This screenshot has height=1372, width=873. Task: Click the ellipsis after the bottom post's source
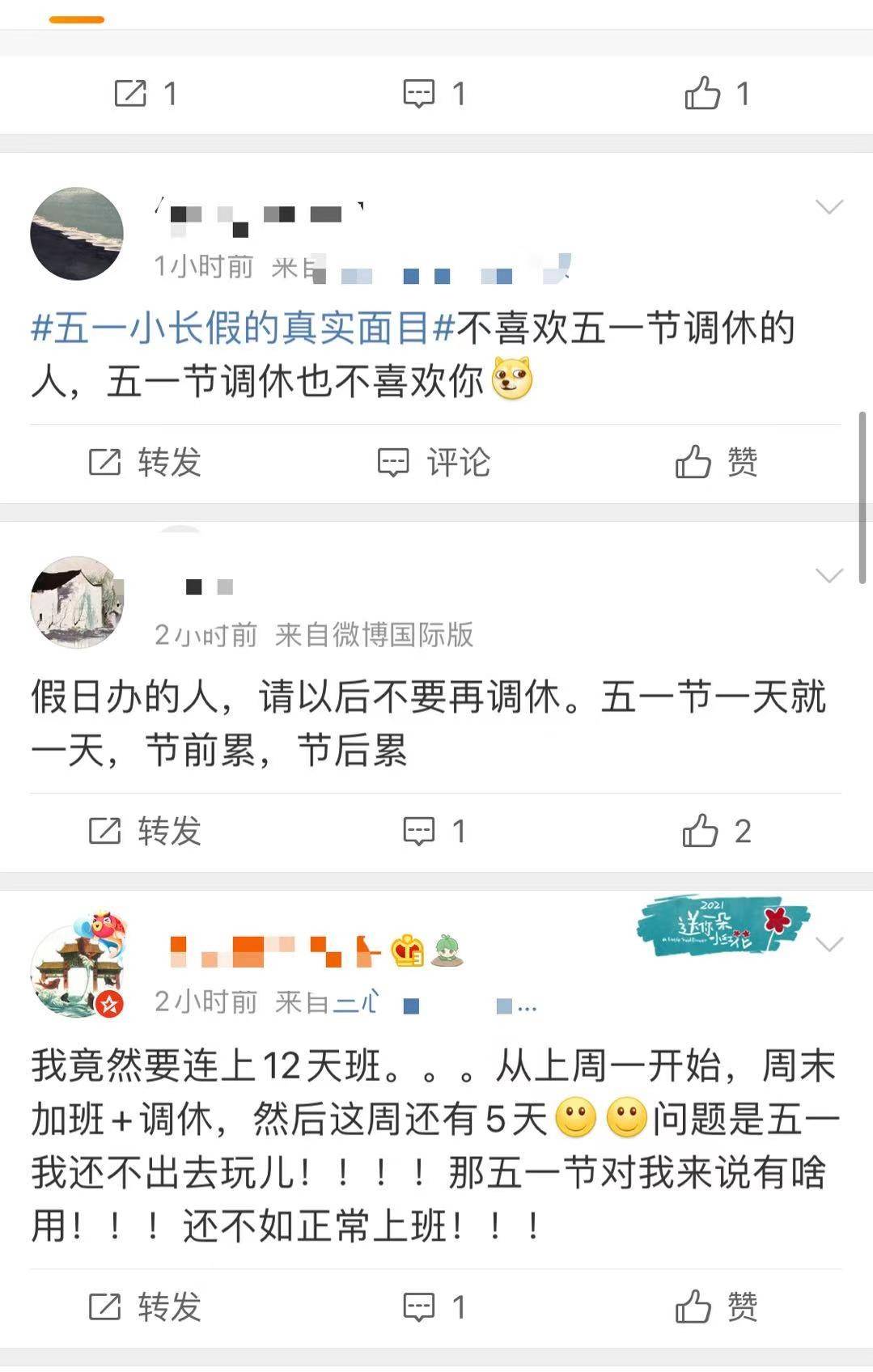click(x=530, y=1007)
